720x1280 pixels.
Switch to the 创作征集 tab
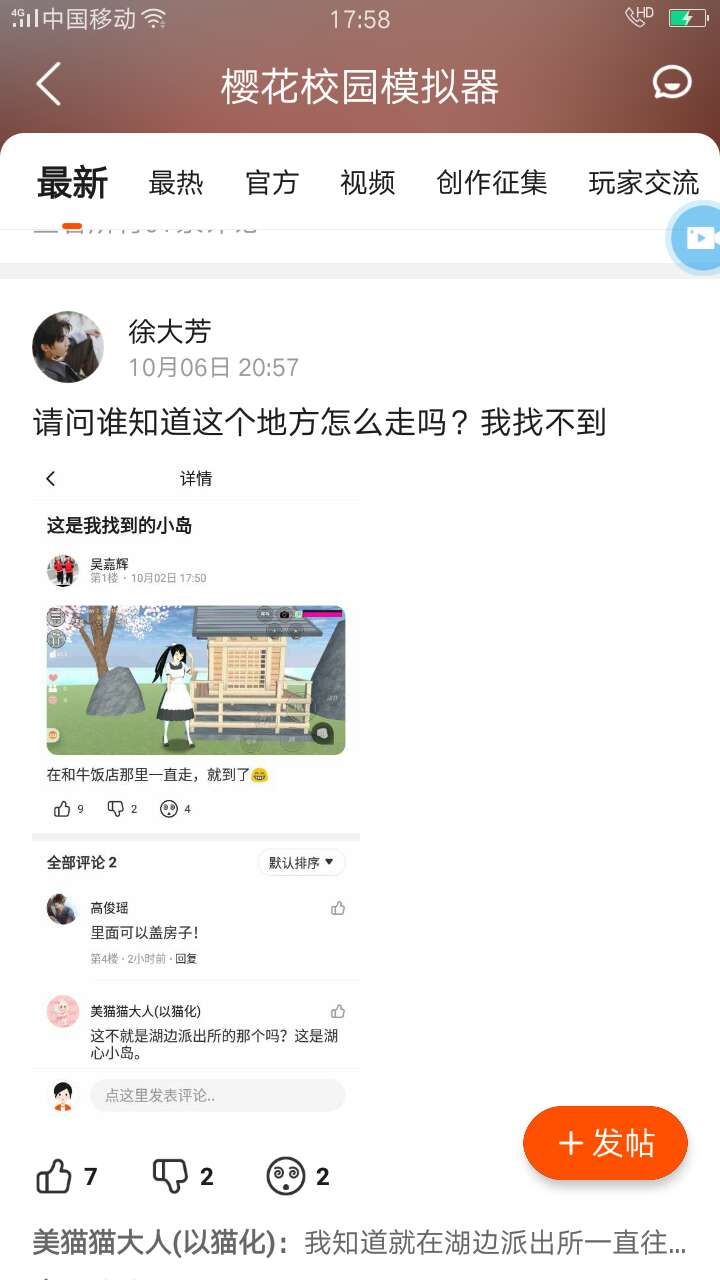click(x=492, y=183)
